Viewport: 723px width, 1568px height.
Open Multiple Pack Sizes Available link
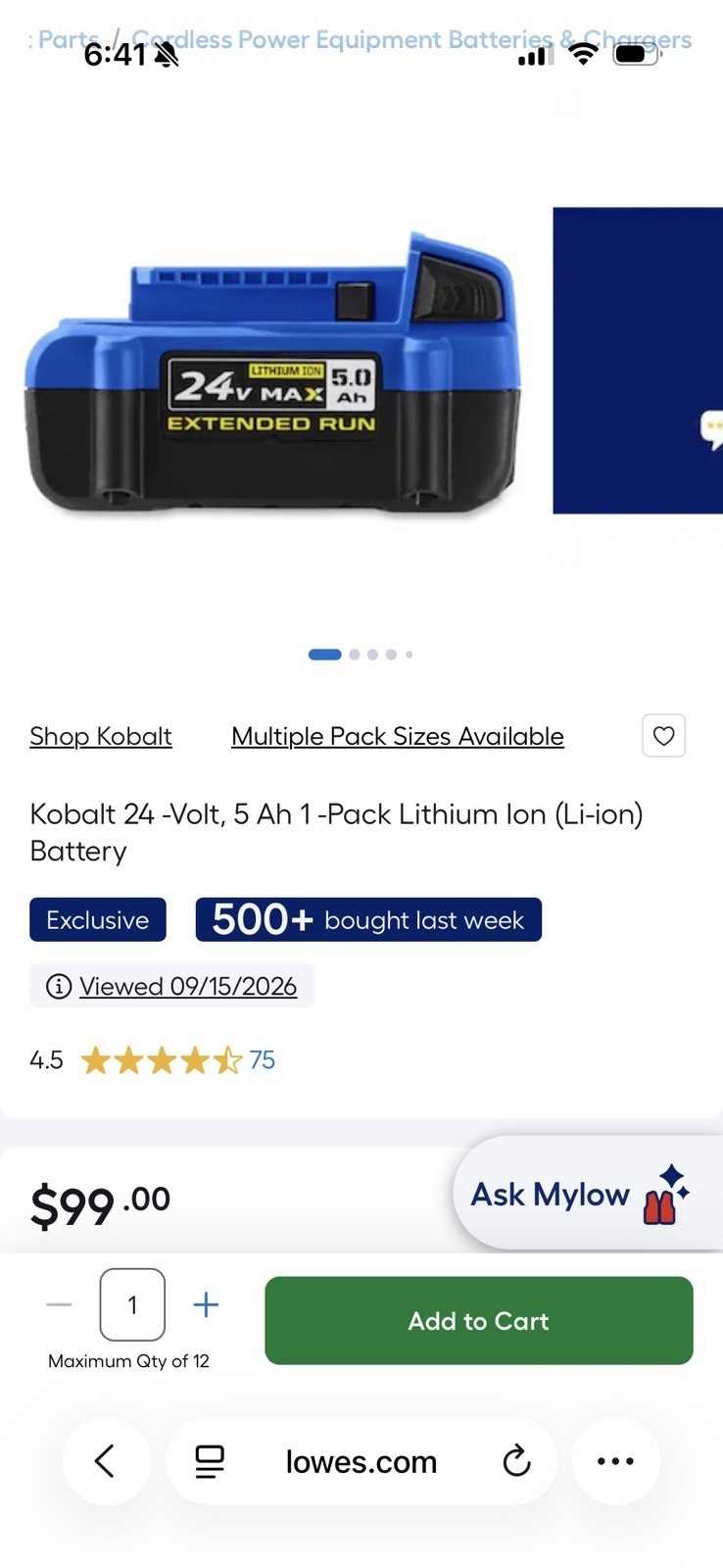[x=398, y=736]
